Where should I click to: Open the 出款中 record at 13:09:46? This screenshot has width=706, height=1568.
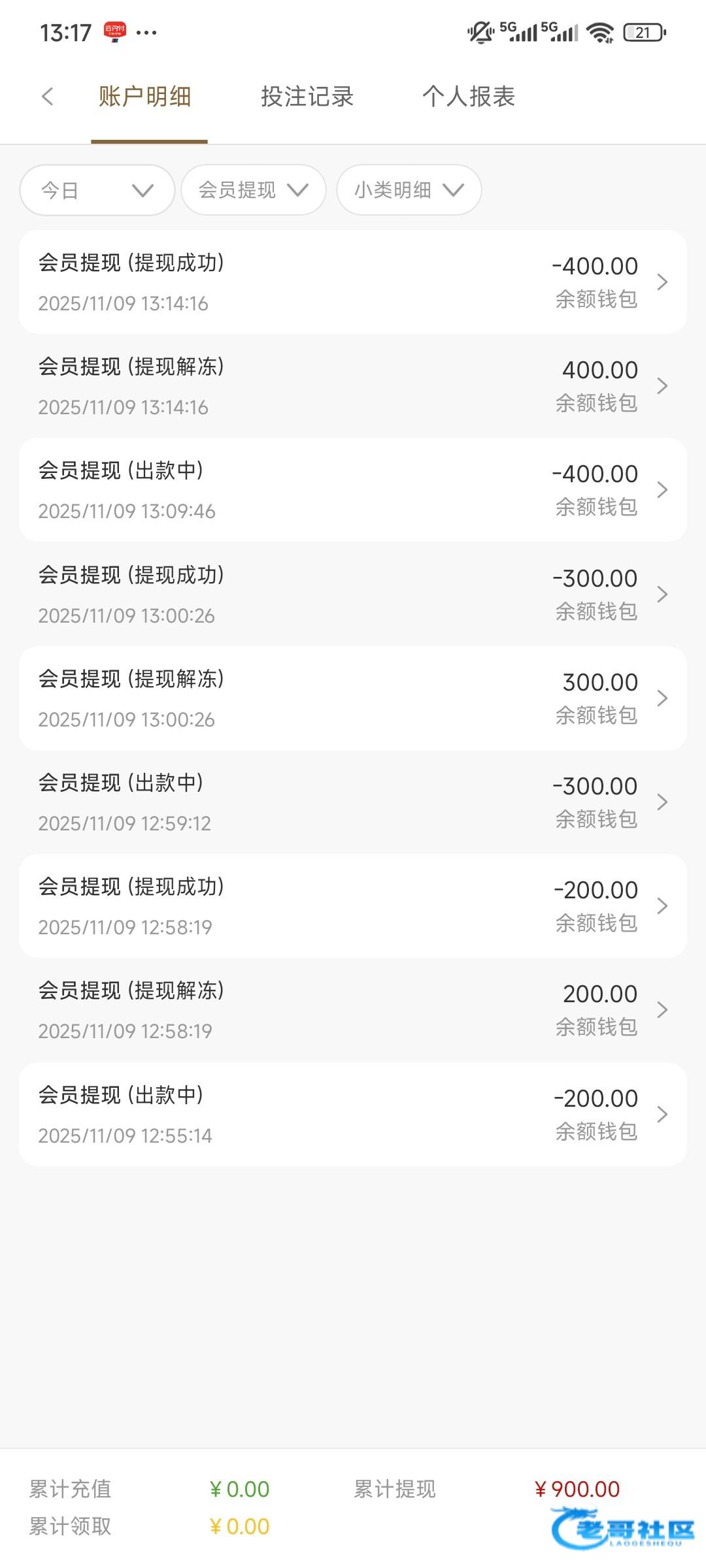point(353,490)
